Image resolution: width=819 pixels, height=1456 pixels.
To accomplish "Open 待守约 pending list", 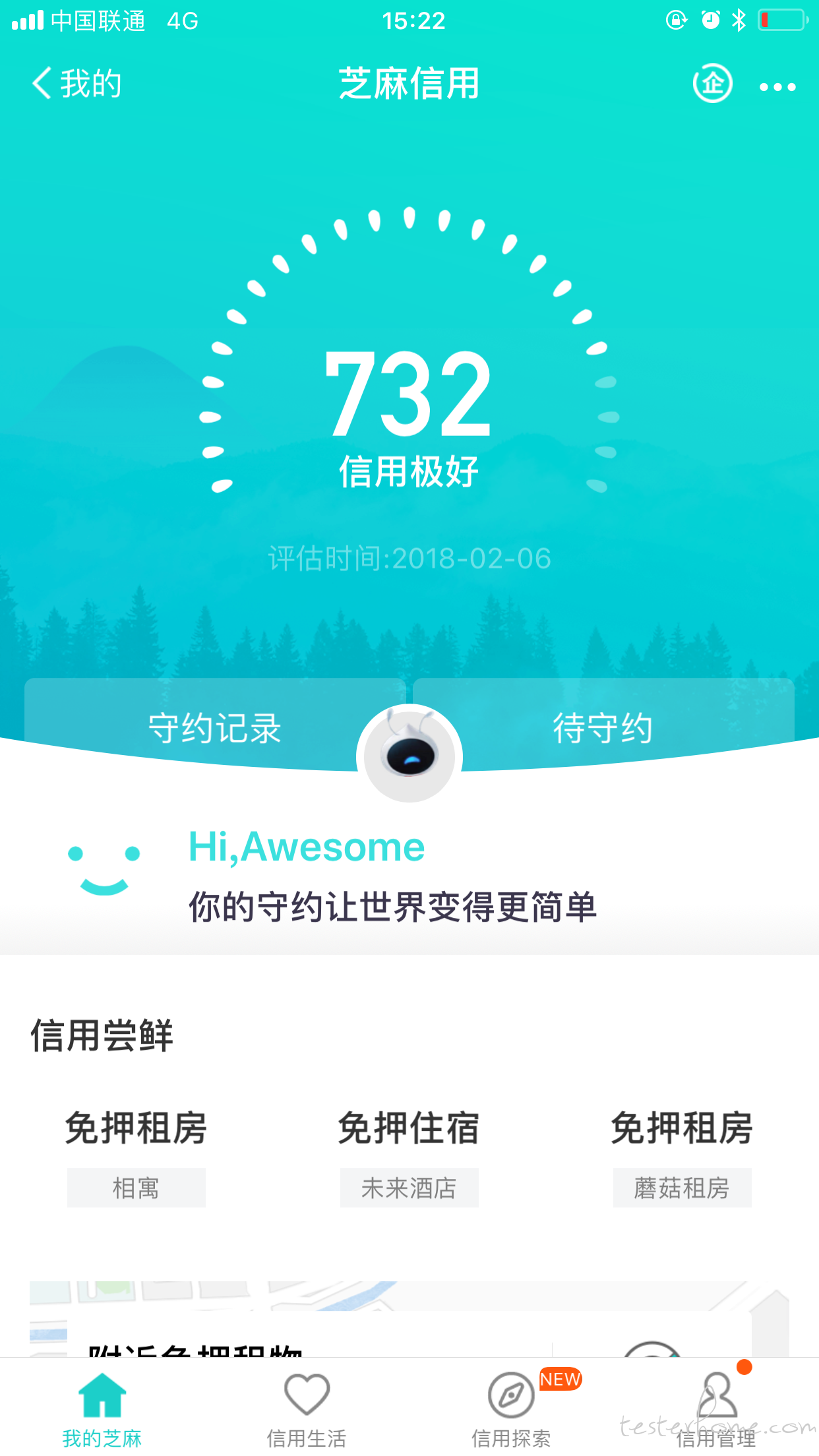I will [x=603, y=728].
